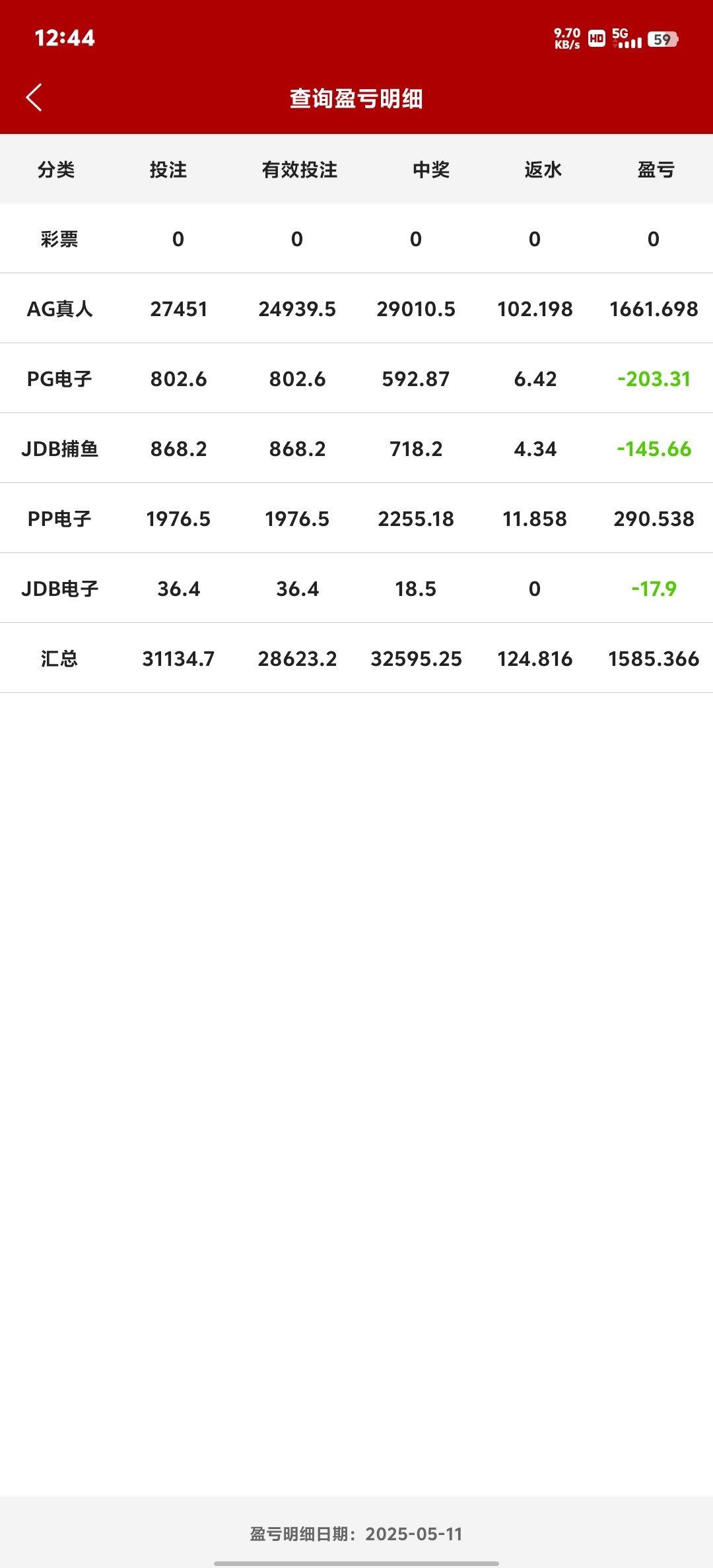Go back from the 查询盈亏明细 page
The image size is (713, 1568).
[34, 98]
